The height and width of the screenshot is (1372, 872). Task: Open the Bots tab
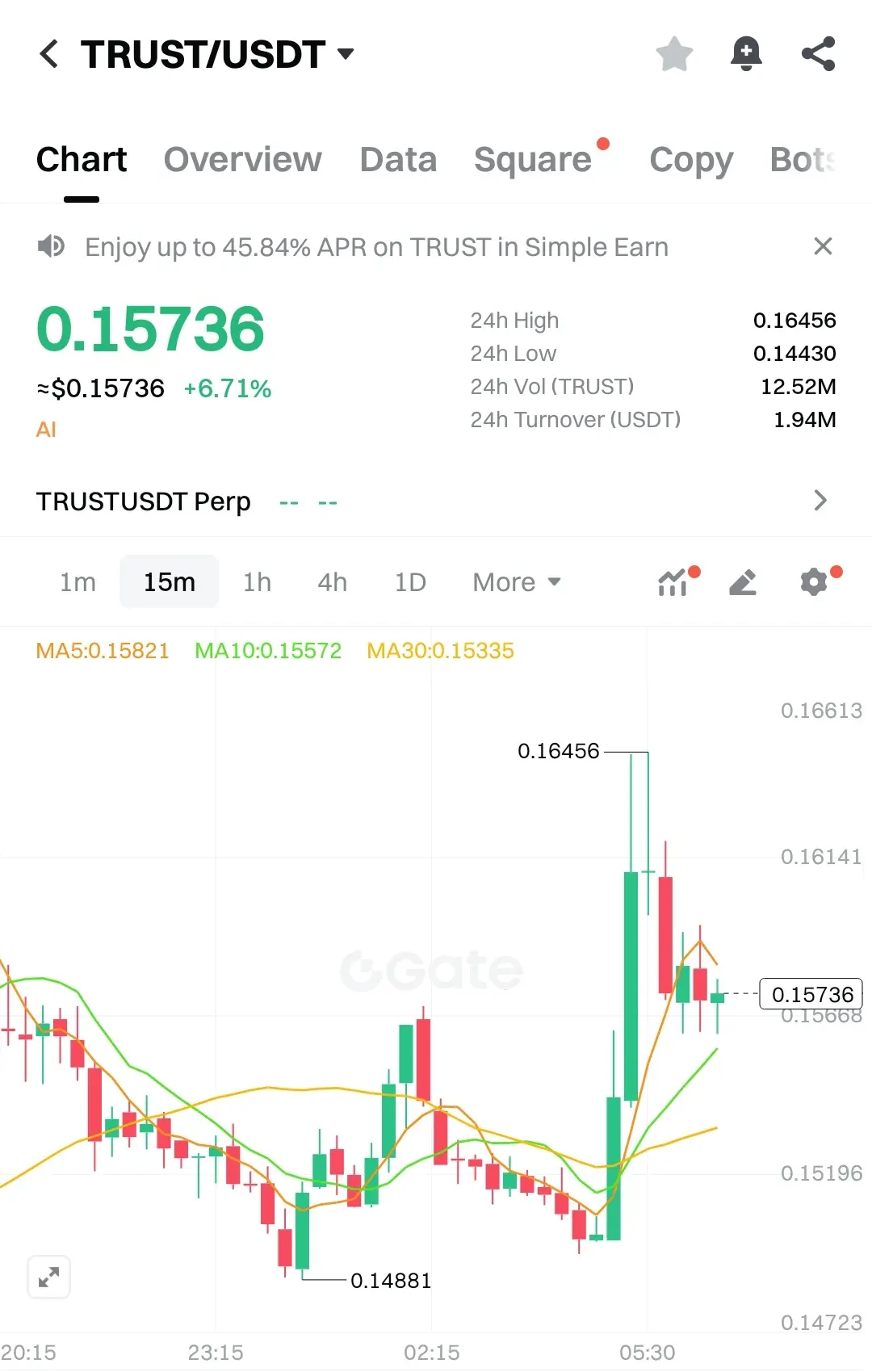click(803, 159)
